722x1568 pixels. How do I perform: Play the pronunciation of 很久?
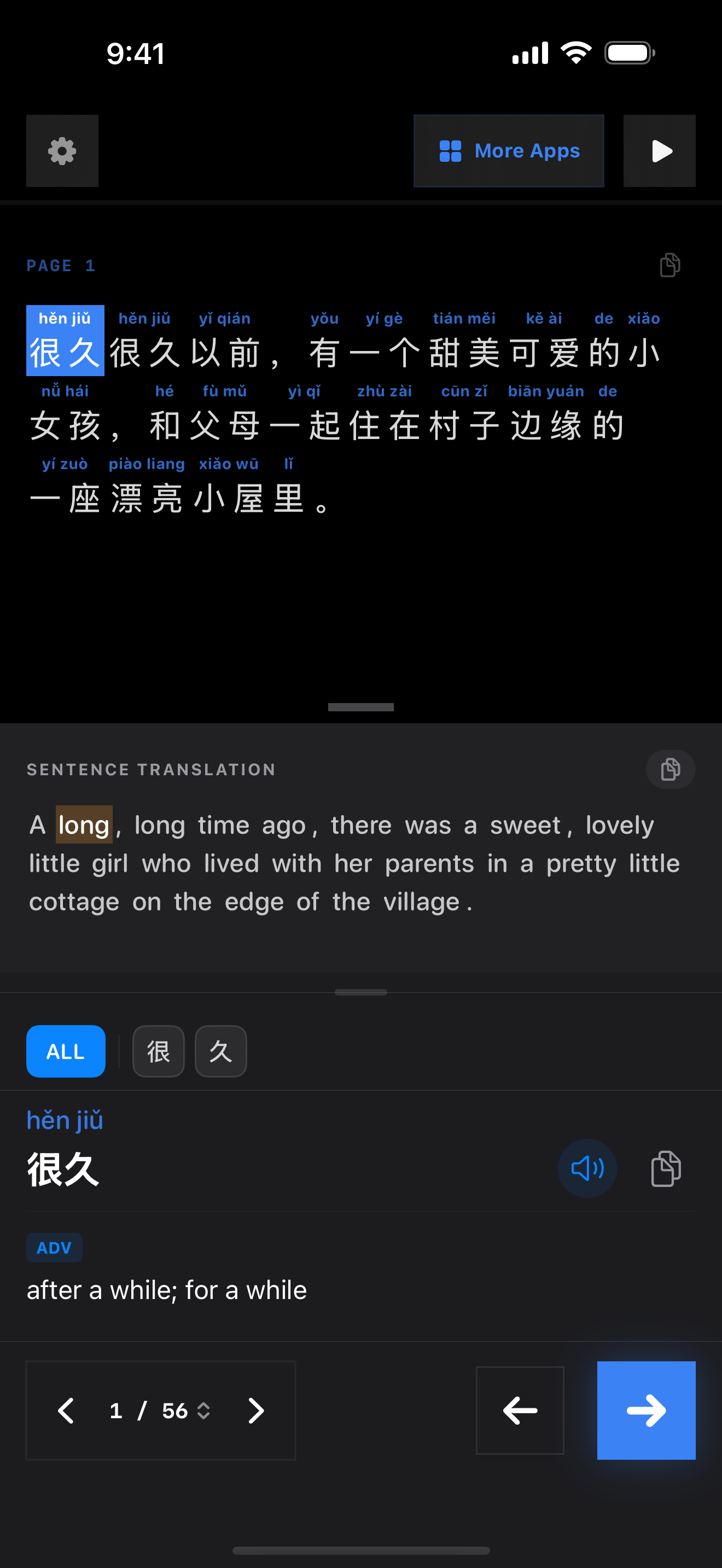[x=587, y=1168]
